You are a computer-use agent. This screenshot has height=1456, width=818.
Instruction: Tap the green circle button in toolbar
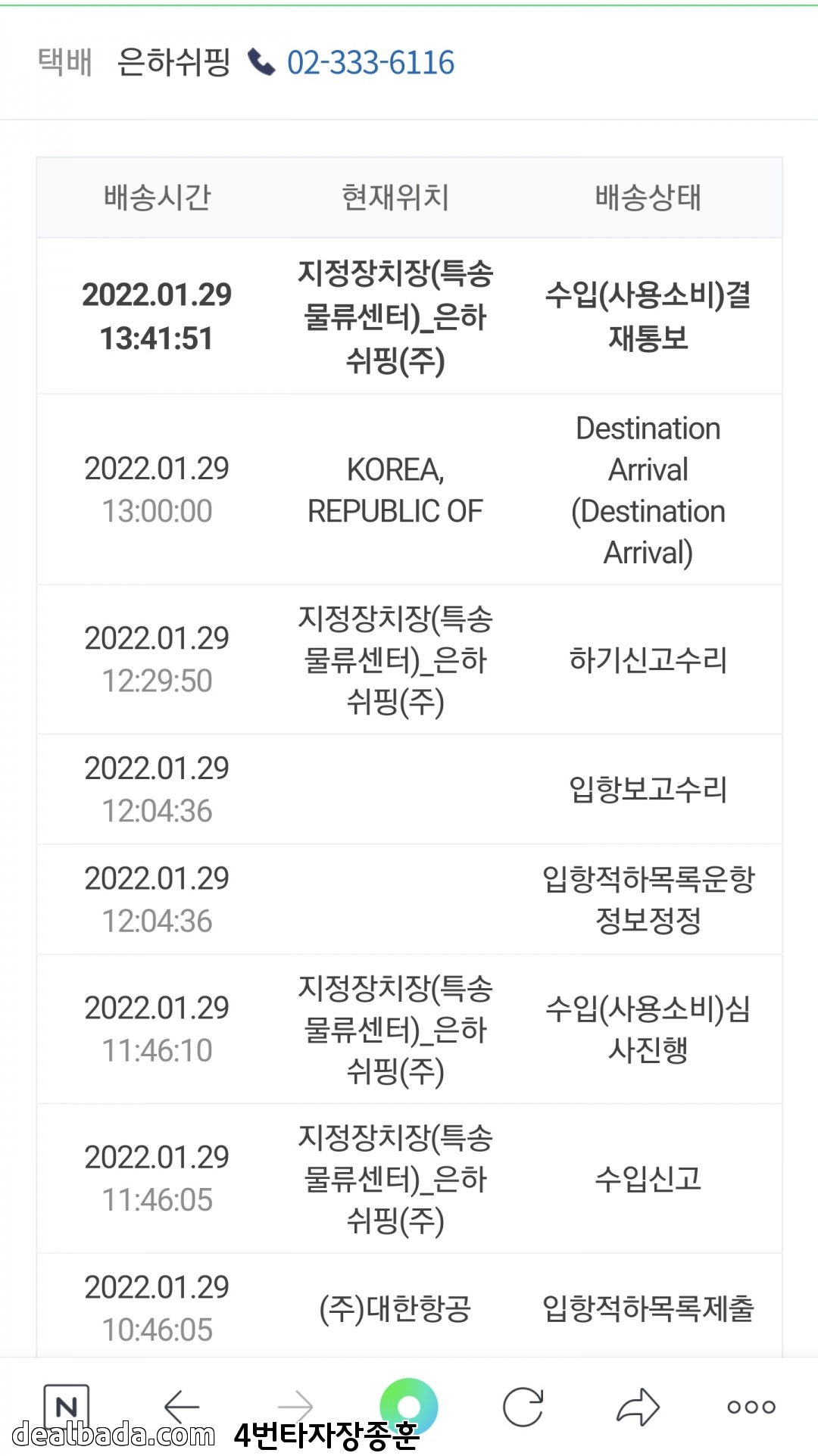click(409, 1407)
